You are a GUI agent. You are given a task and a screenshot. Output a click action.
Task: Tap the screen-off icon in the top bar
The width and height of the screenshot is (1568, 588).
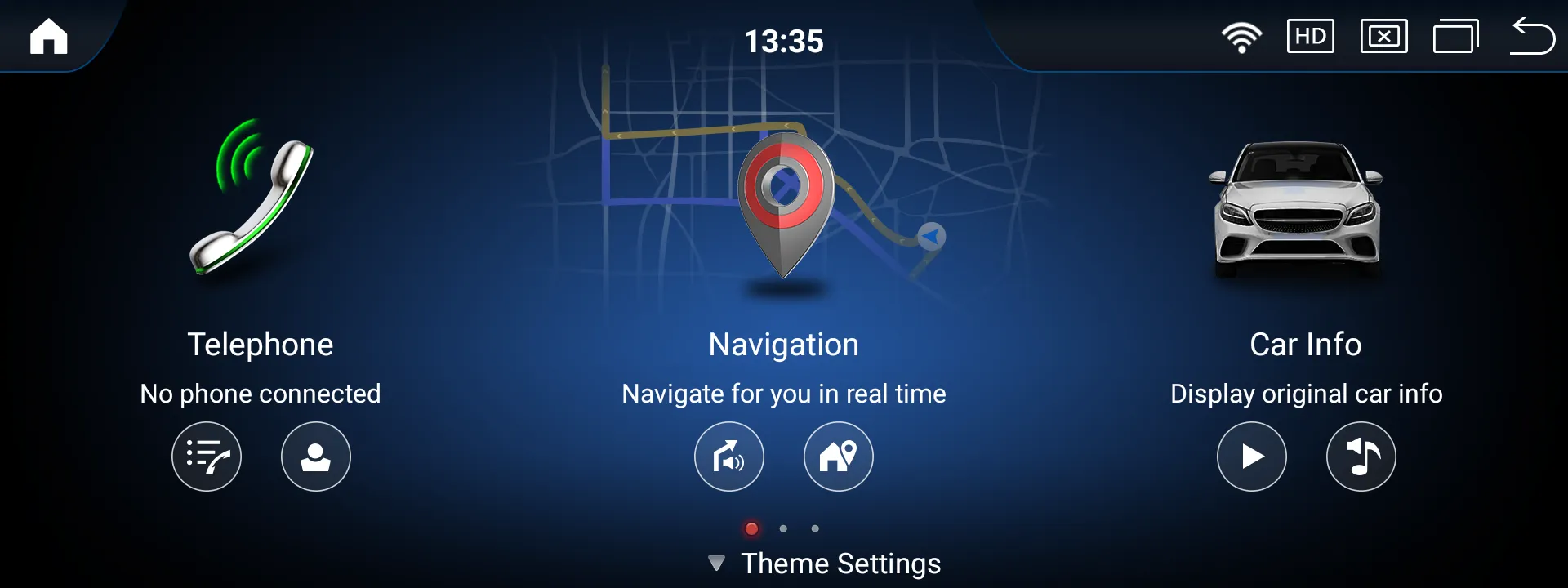pyautogui.click(x=1383, y=37)
